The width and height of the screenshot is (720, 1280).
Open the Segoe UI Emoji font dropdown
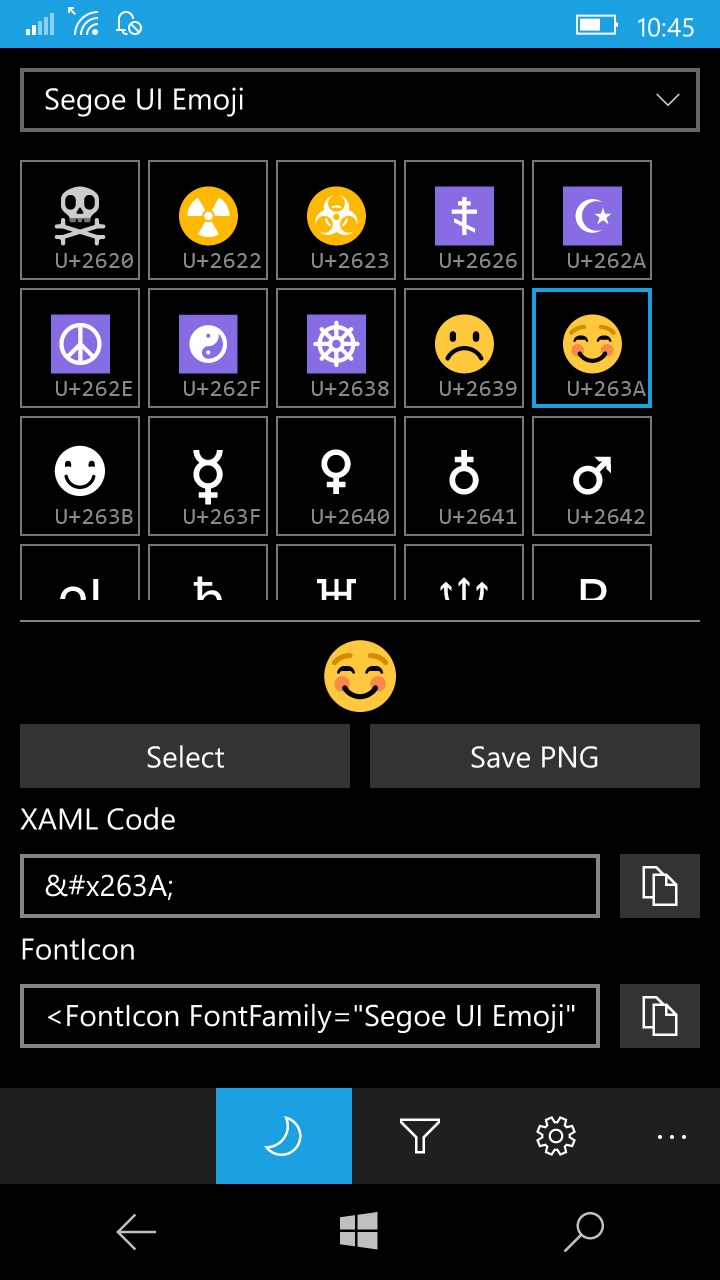(x=360, y=100)
